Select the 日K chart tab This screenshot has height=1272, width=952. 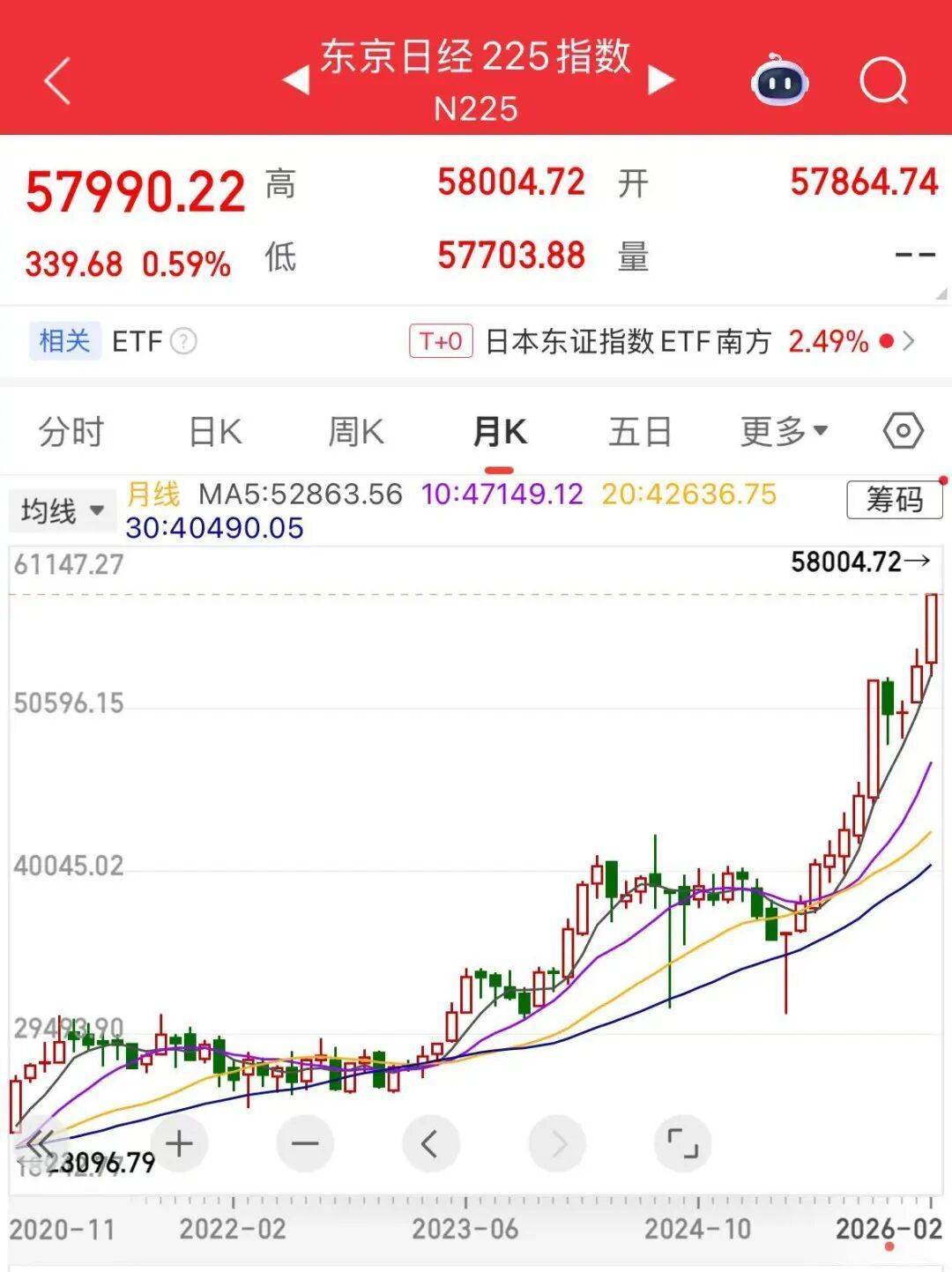[215, 432]
